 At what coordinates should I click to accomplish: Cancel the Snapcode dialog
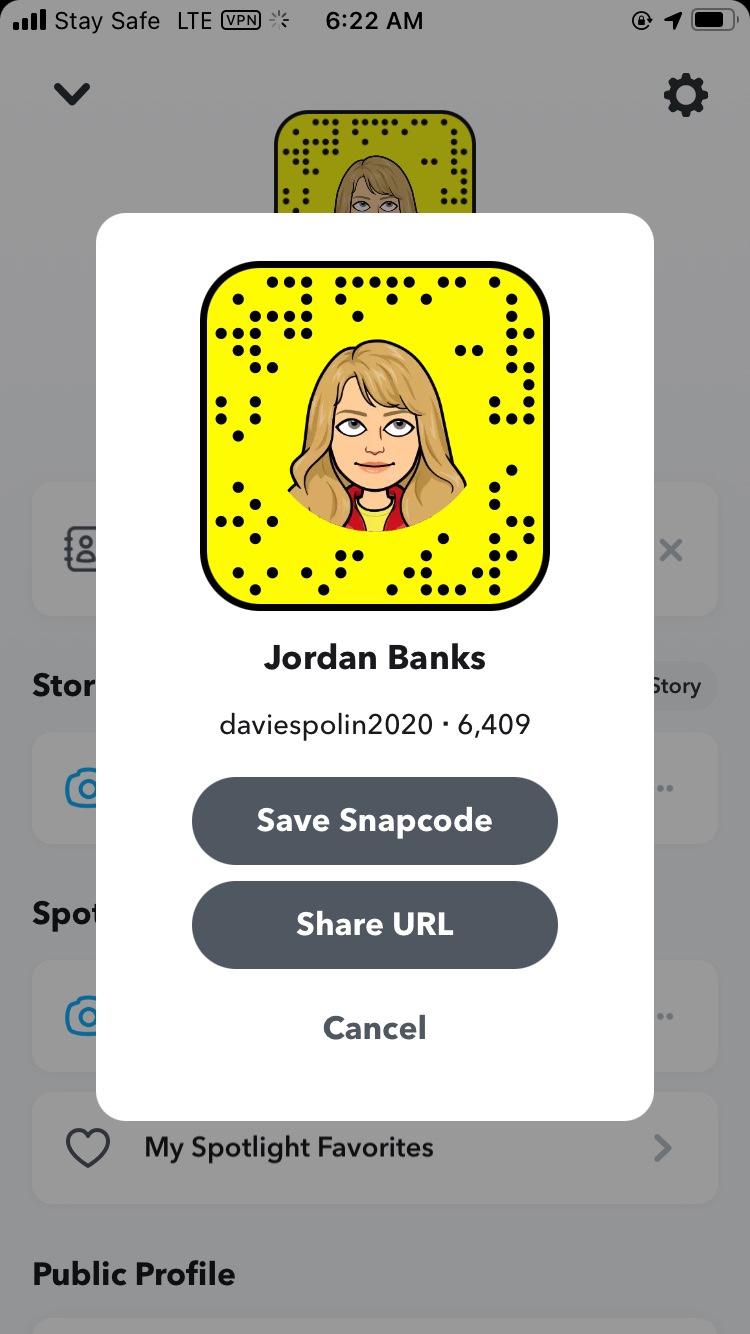pos(374,1028)
